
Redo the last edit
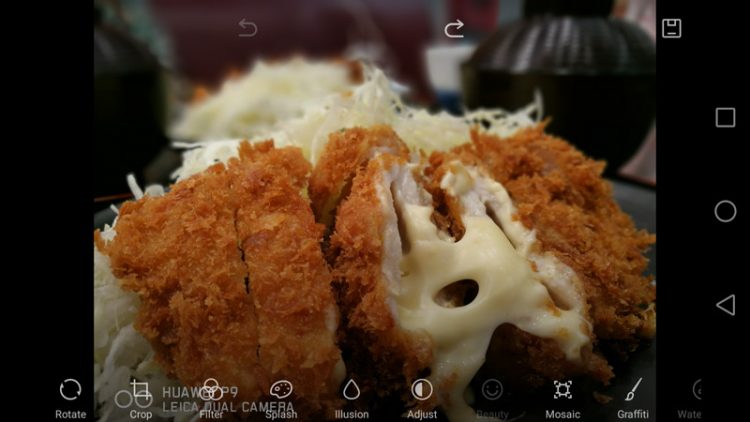[x=454, y=28]
